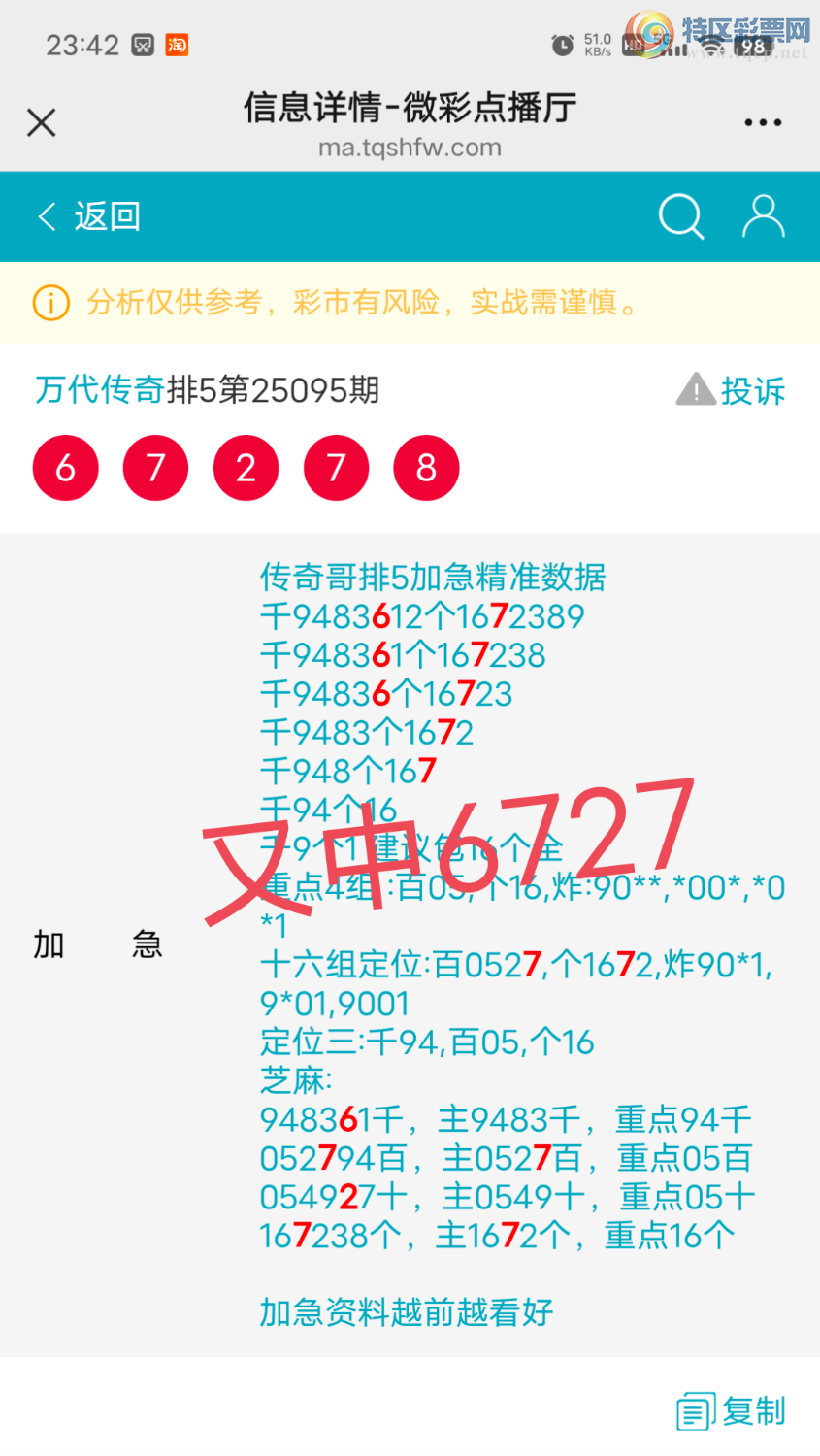Image resolution: width=820 pixels, height=1456 pixels.
Task: Click the warning triangle next to 投诉
Action: [x=696, y=389]
